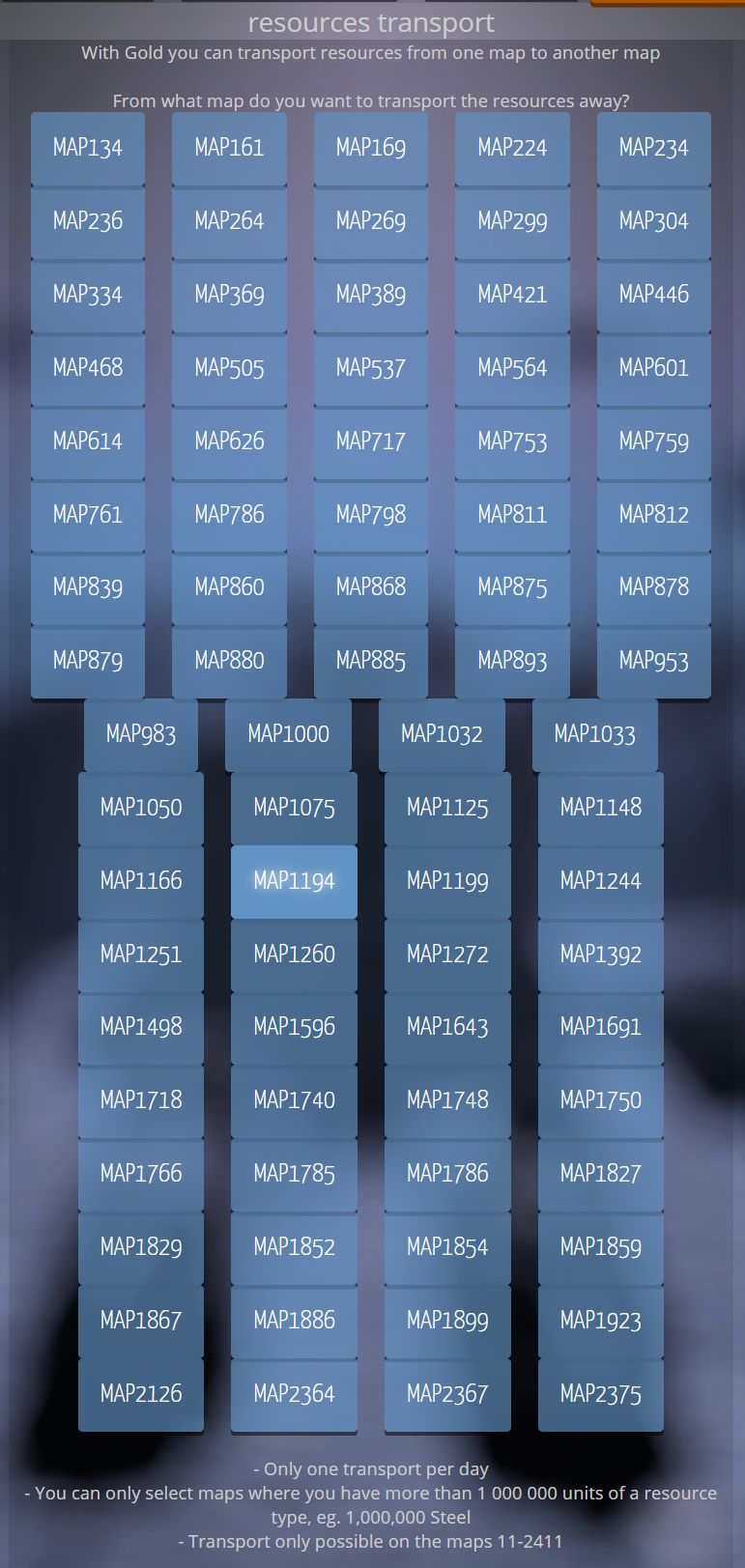The image size is (745, 1568).
Task: Tap MAP2375 at the grid's end
Action: [x=601, y=1394]
